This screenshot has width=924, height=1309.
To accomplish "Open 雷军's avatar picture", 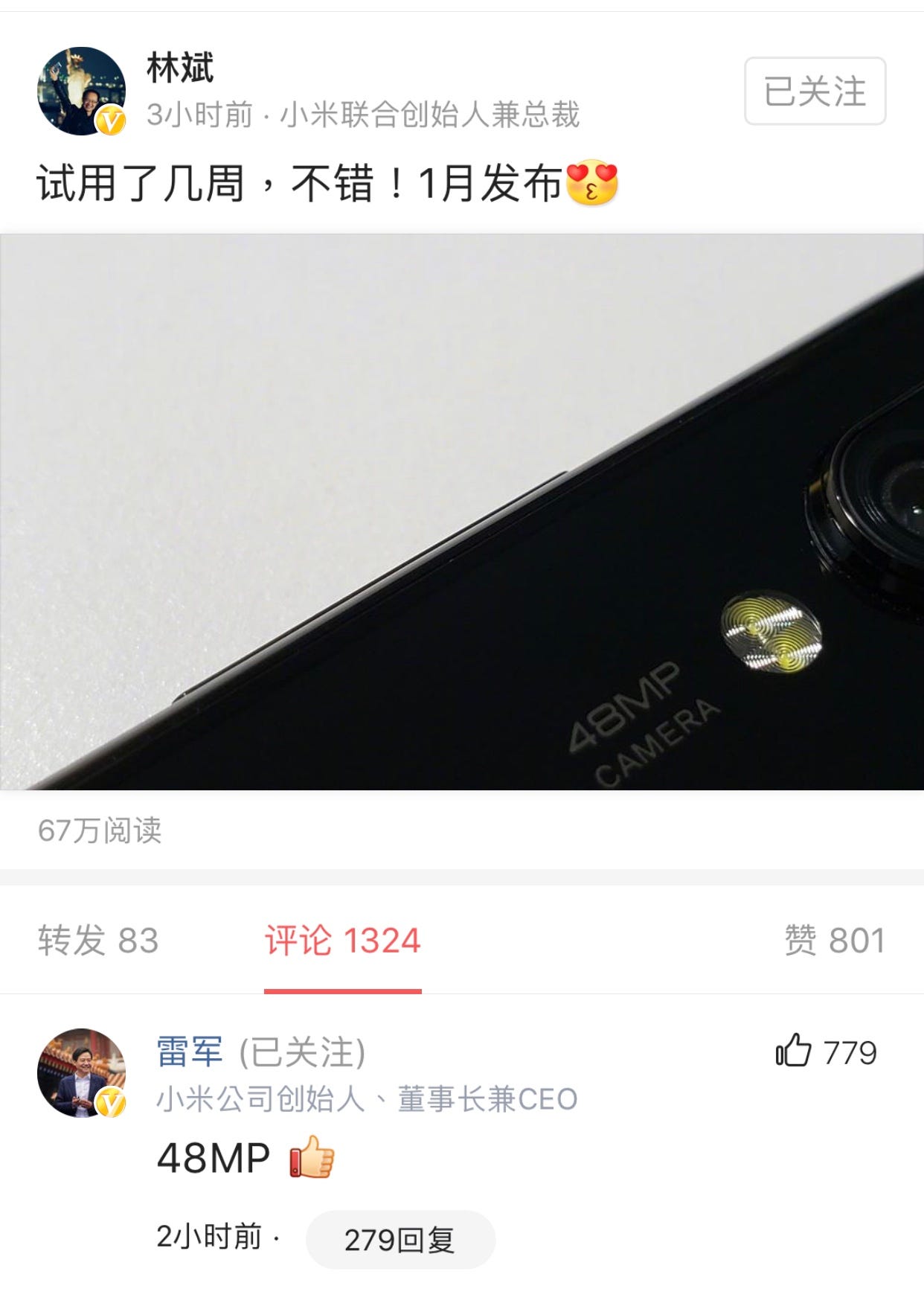I will pos(81,1072).
